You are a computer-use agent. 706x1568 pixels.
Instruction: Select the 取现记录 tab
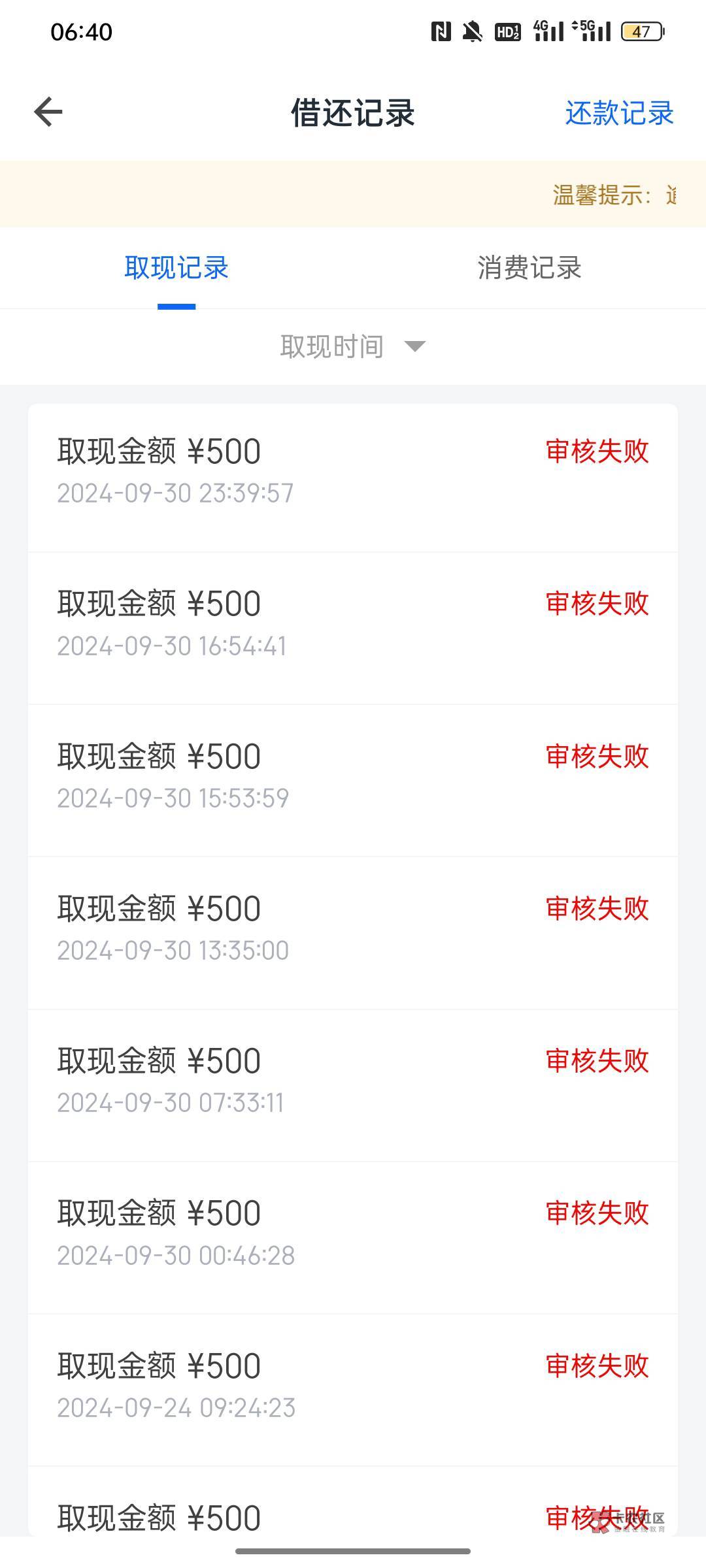point(176,268)
